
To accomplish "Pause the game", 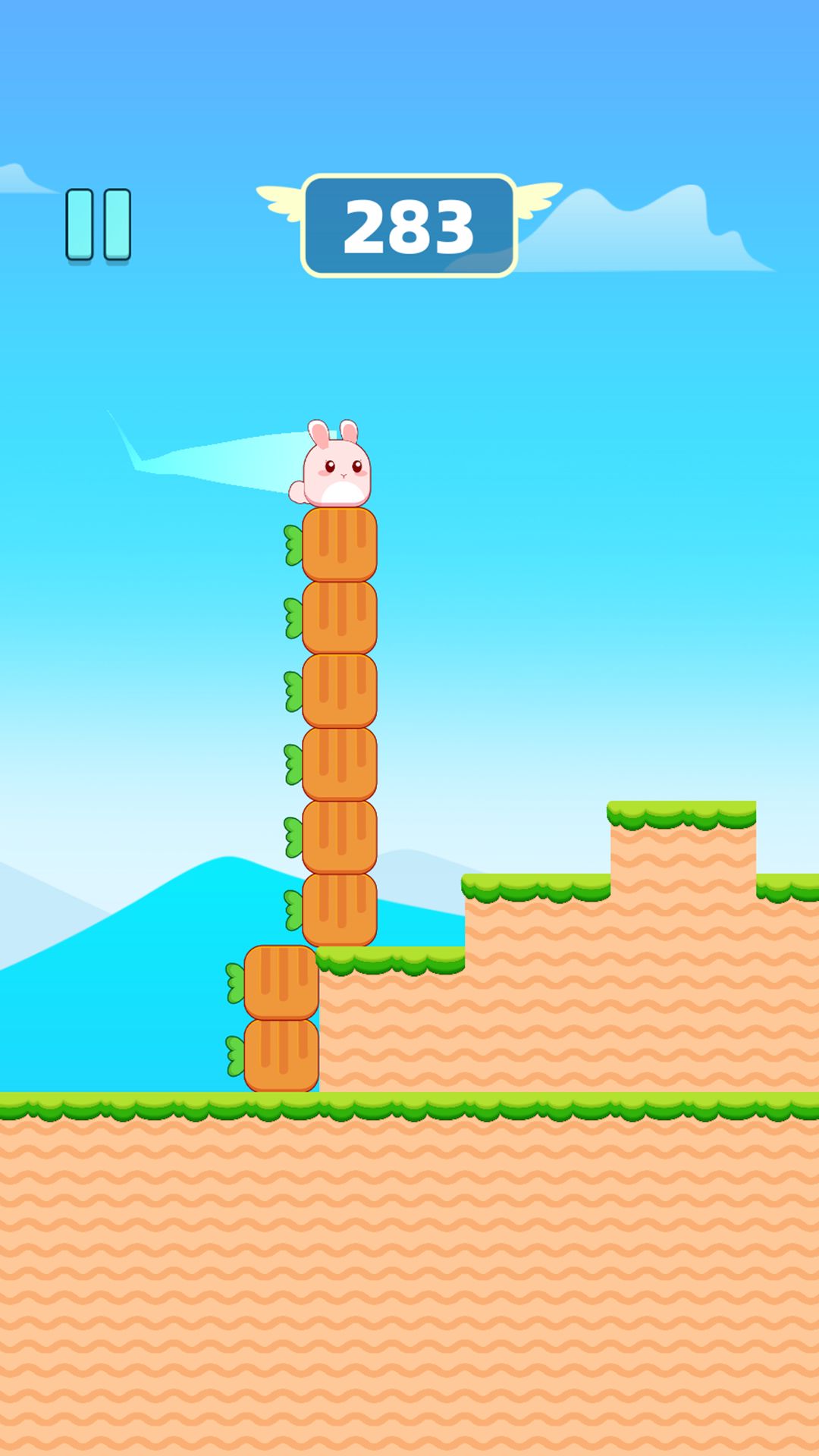I will [x=99, y=224].
